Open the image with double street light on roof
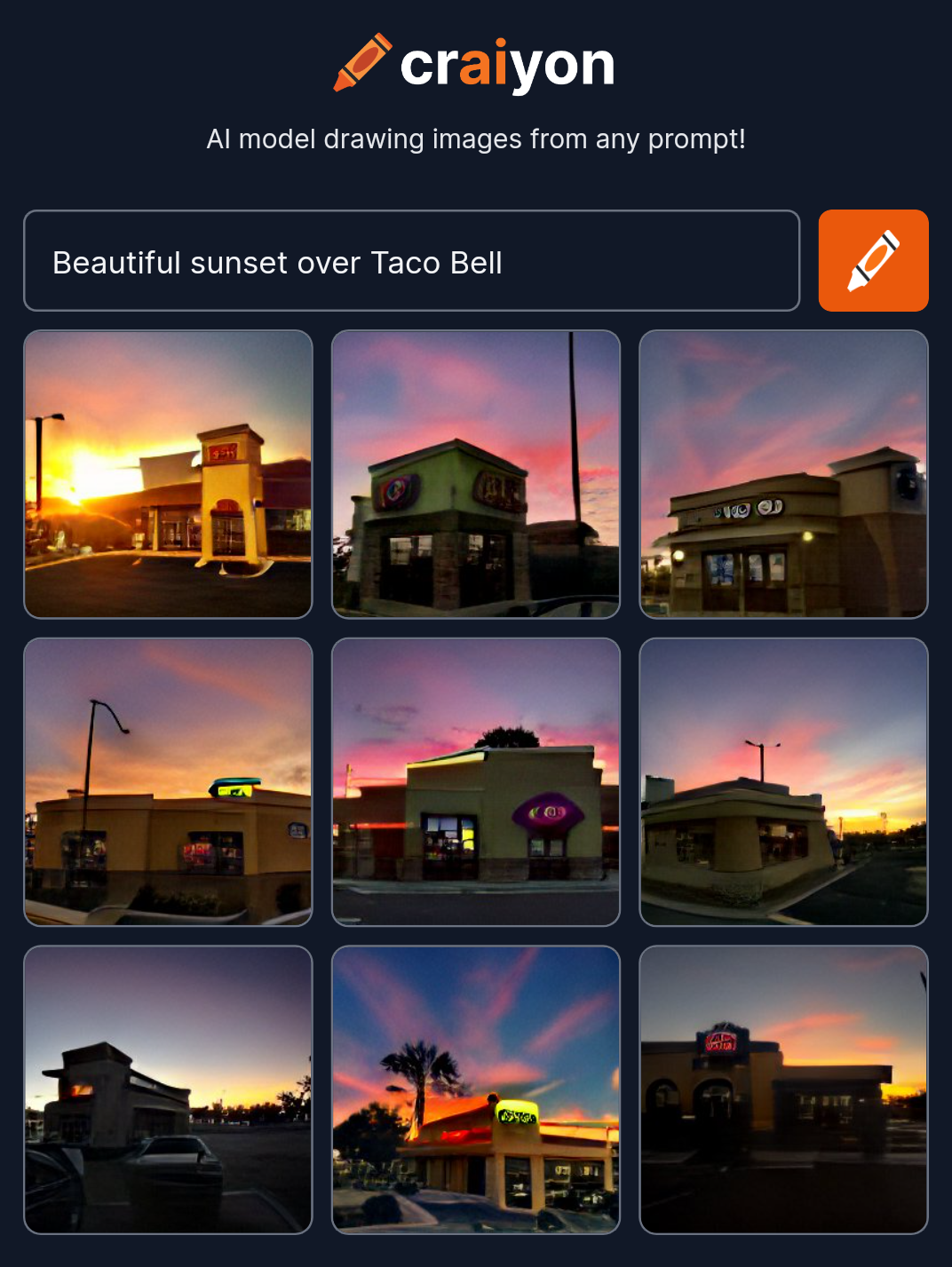Viewport: 952px width, 1267px height. tap(783, 782)
